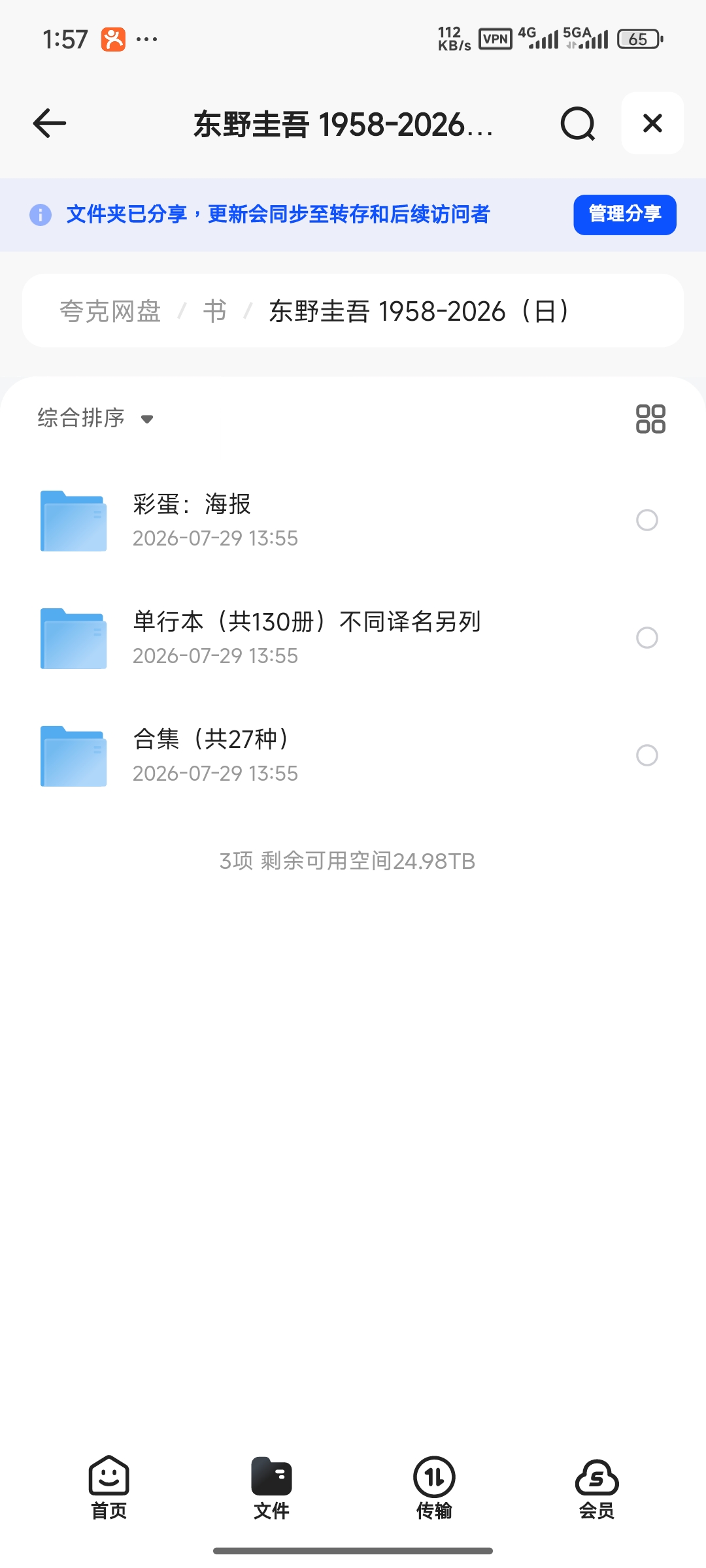Switch to grid view layout

pyautogui.click(x=650, y=419)
